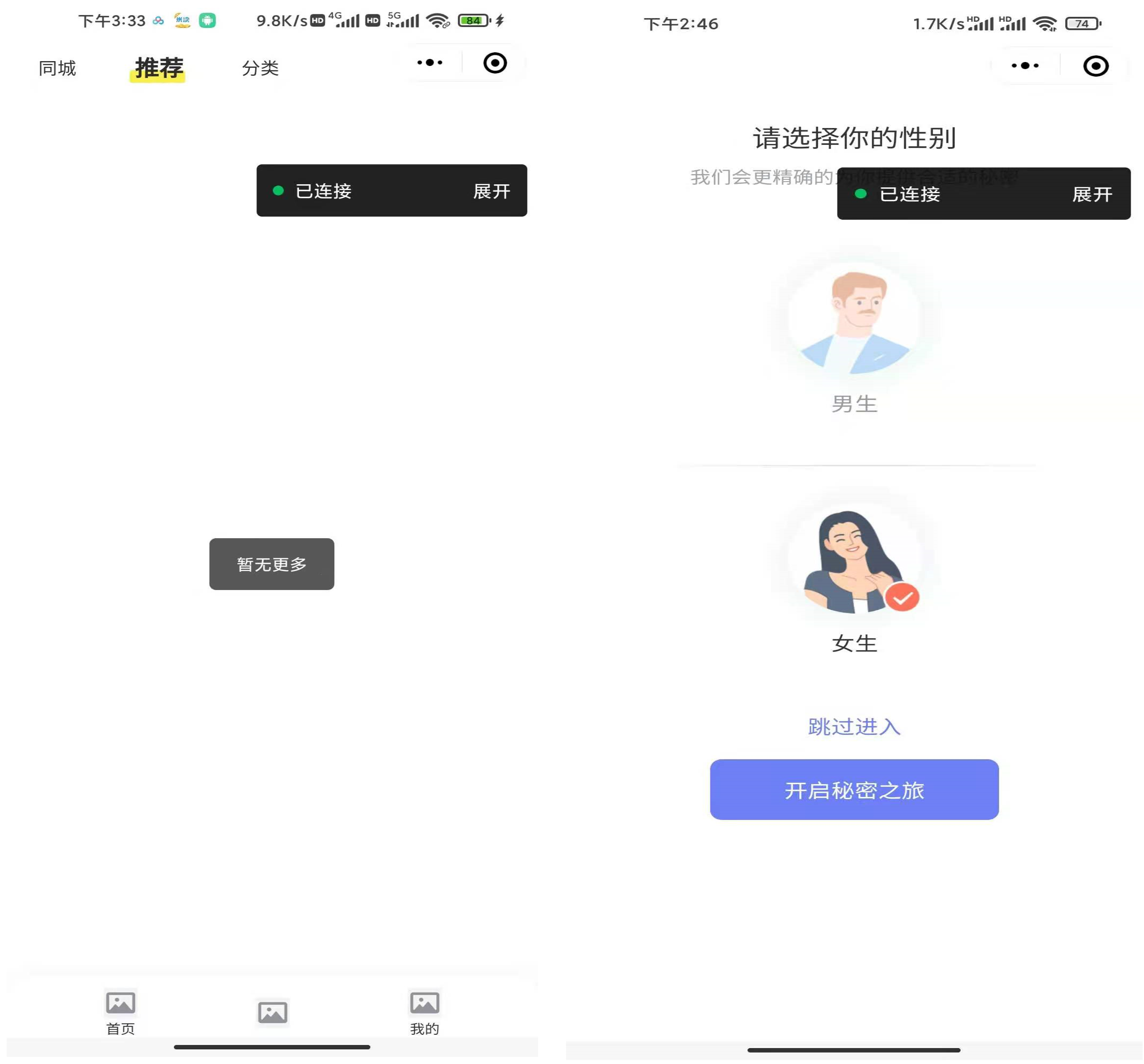Select the 推荐 tab
The width and height of the screenshot is (1144, 1064).
coord(158,68)
